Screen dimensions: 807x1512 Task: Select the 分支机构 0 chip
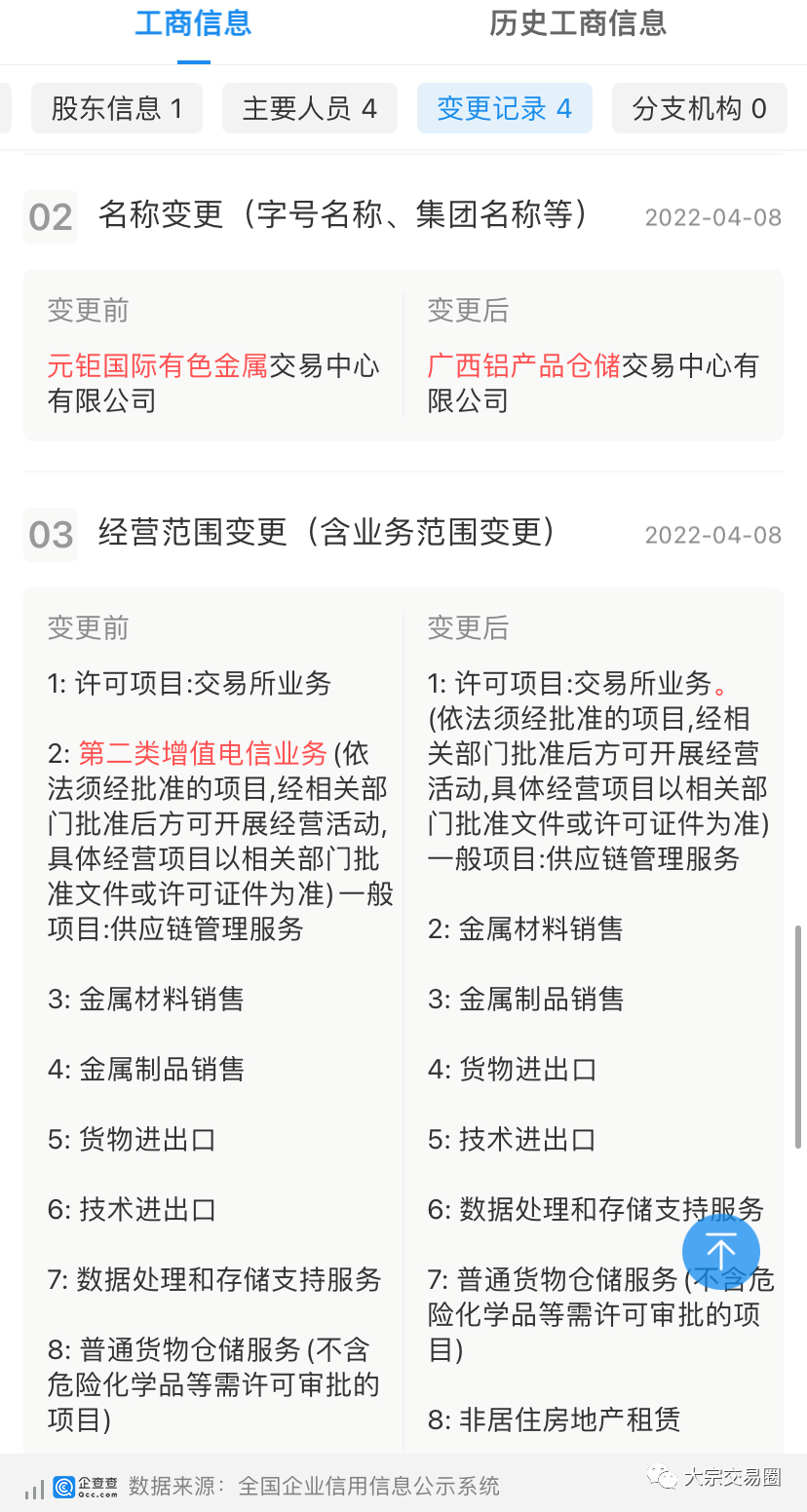tap(700, 108)
